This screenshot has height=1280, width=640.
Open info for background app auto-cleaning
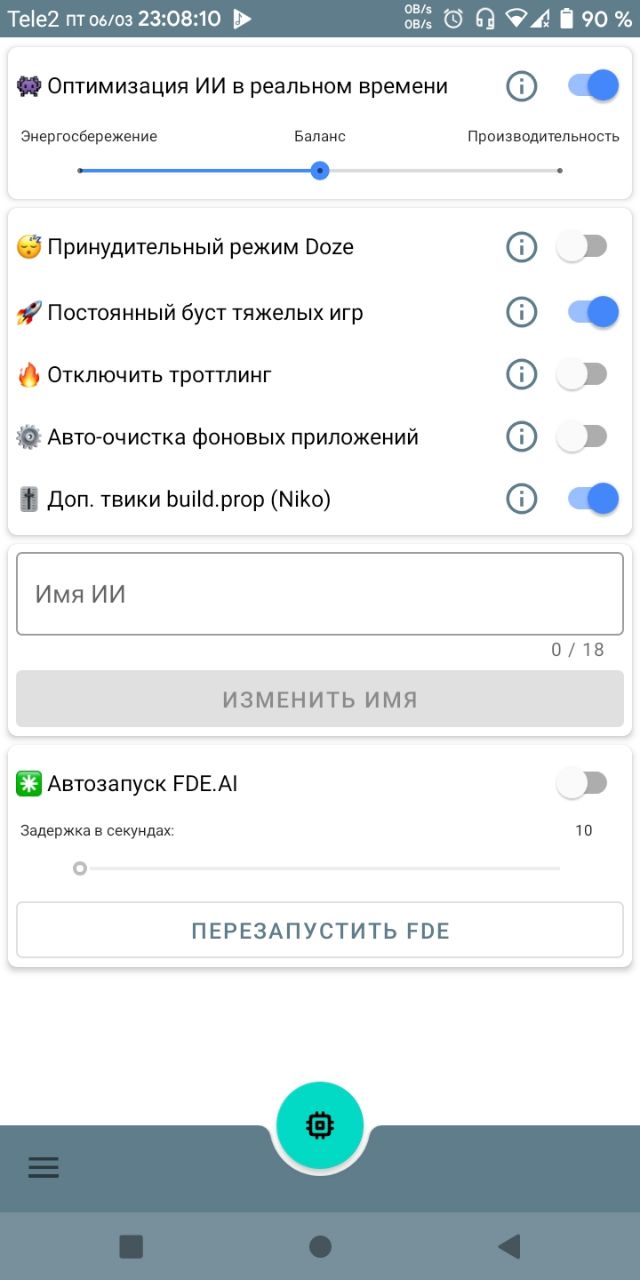coord(521,437)
